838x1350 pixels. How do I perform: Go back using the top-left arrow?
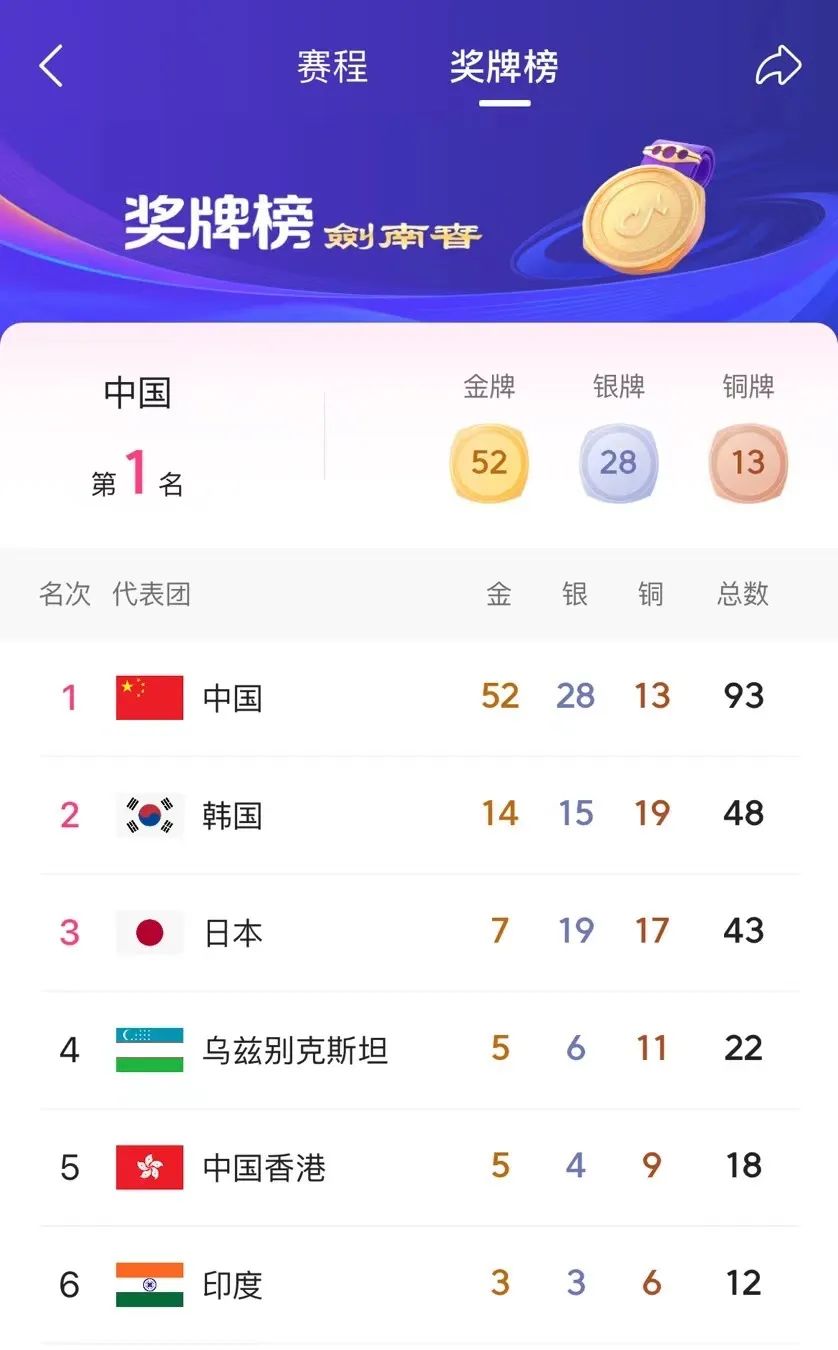[x=51, y=66]
